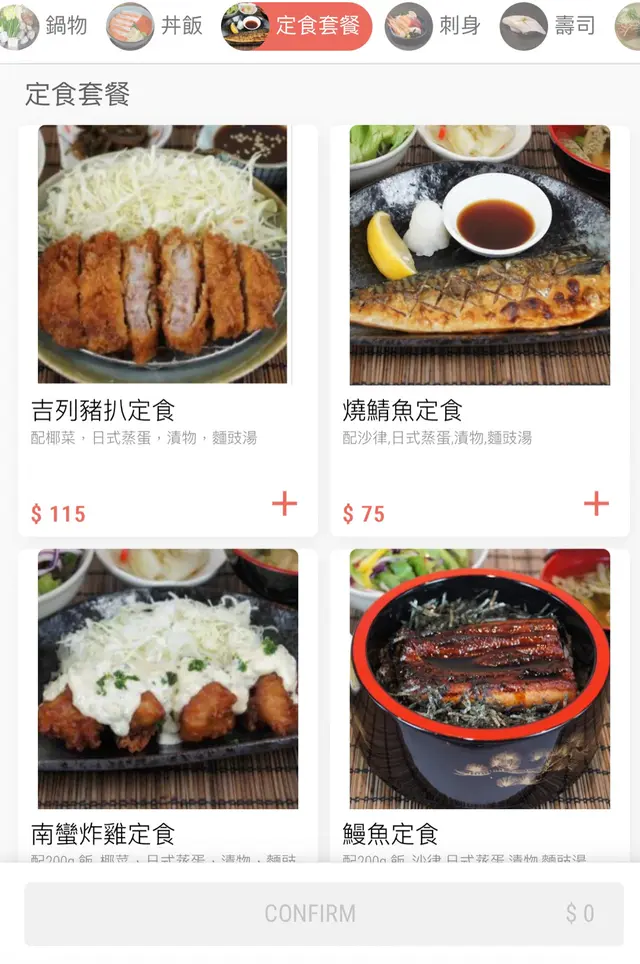View the 鰻魚定食 item card
The width and height of the screenshot is (640, 964).
click(x=479, y=700)
